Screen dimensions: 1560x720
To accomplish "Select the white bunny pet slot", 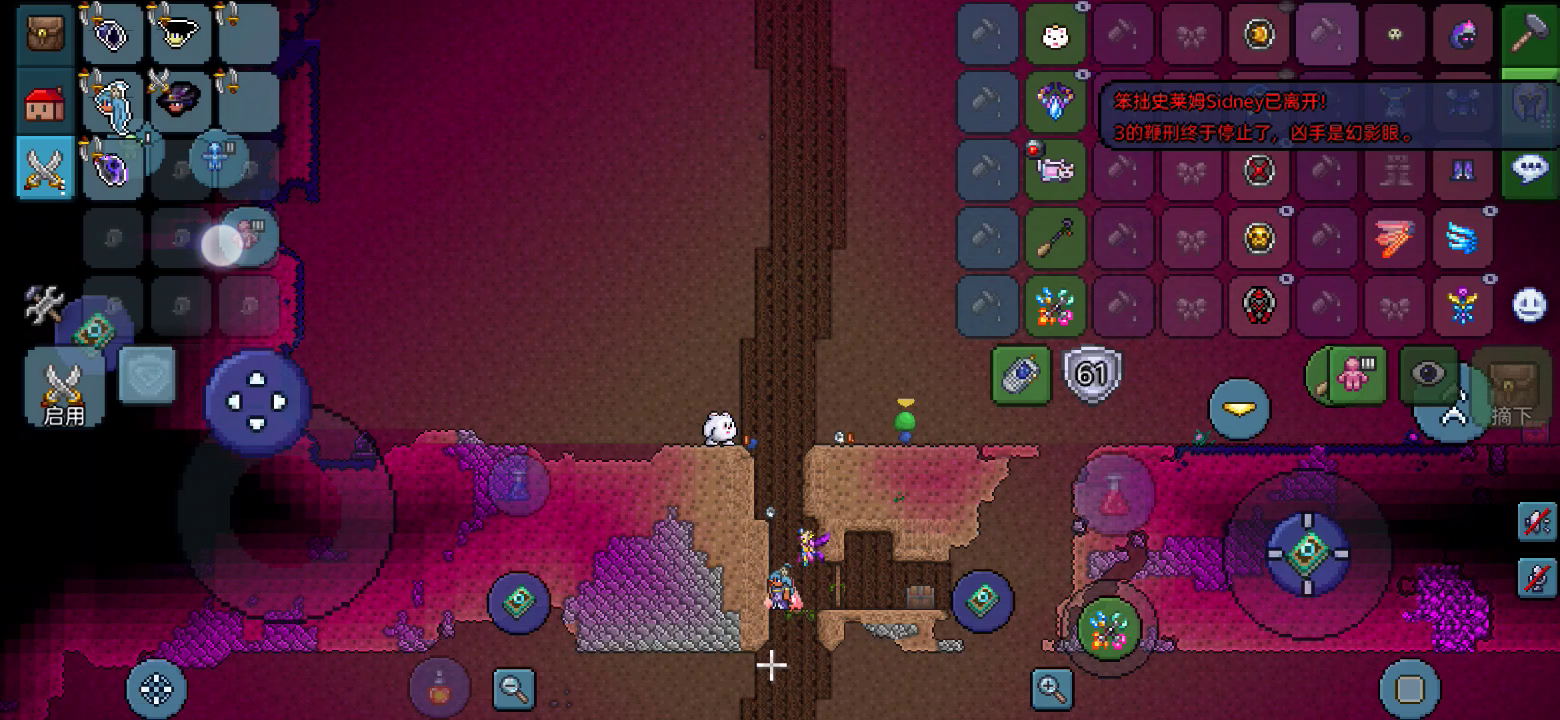I will 1055,36.
